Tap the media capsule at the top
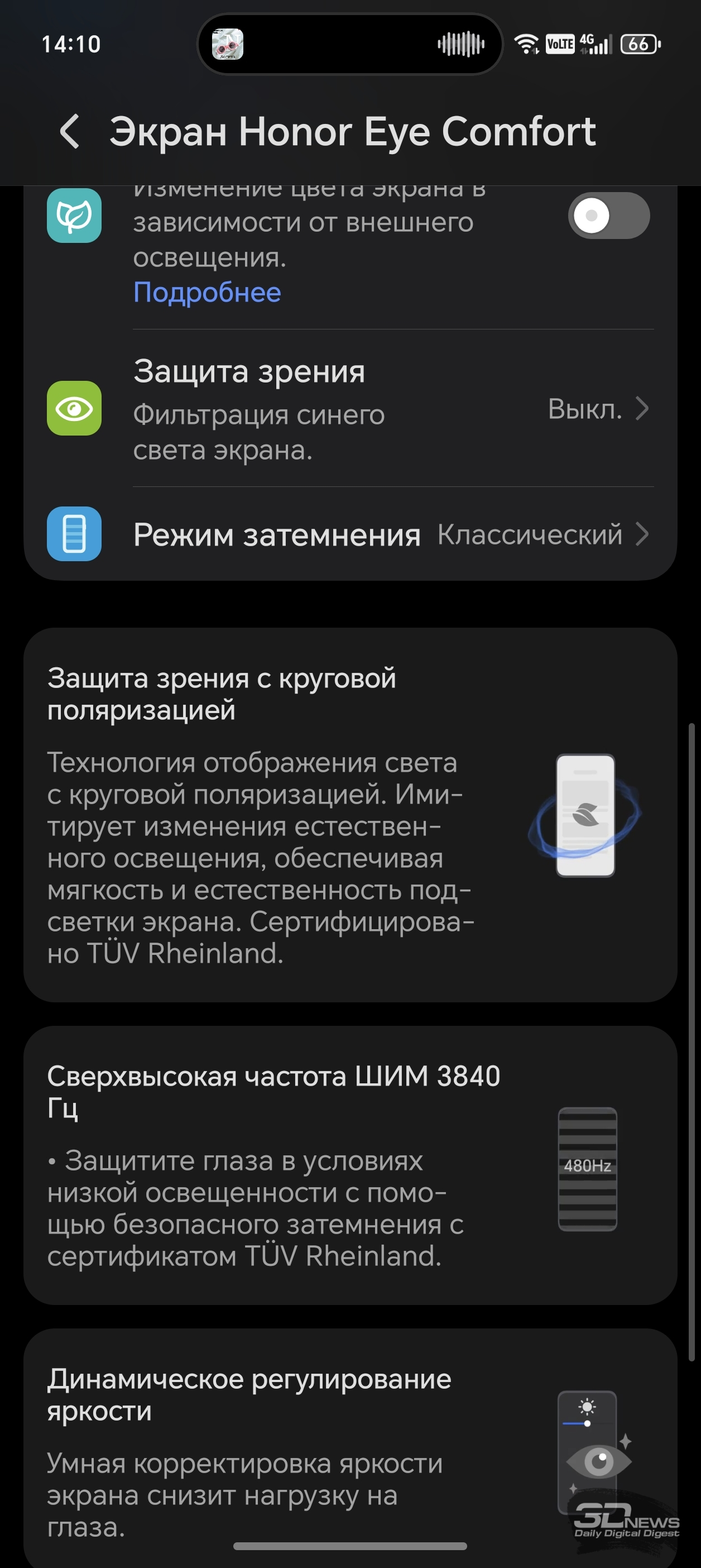The image size is (701, 1568). click(350, 44)
